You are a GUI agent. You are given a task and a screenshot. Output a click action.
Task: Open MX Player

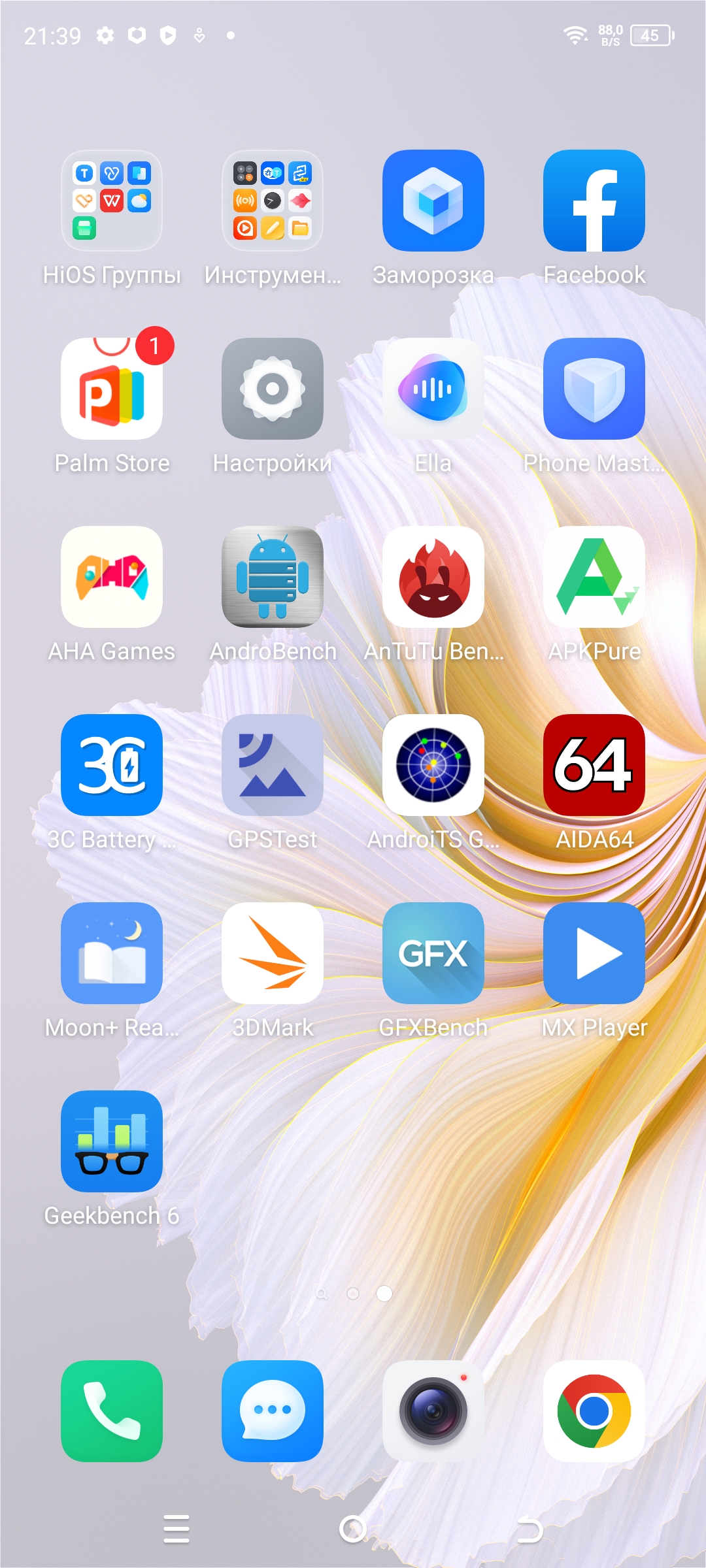[594, 953]
